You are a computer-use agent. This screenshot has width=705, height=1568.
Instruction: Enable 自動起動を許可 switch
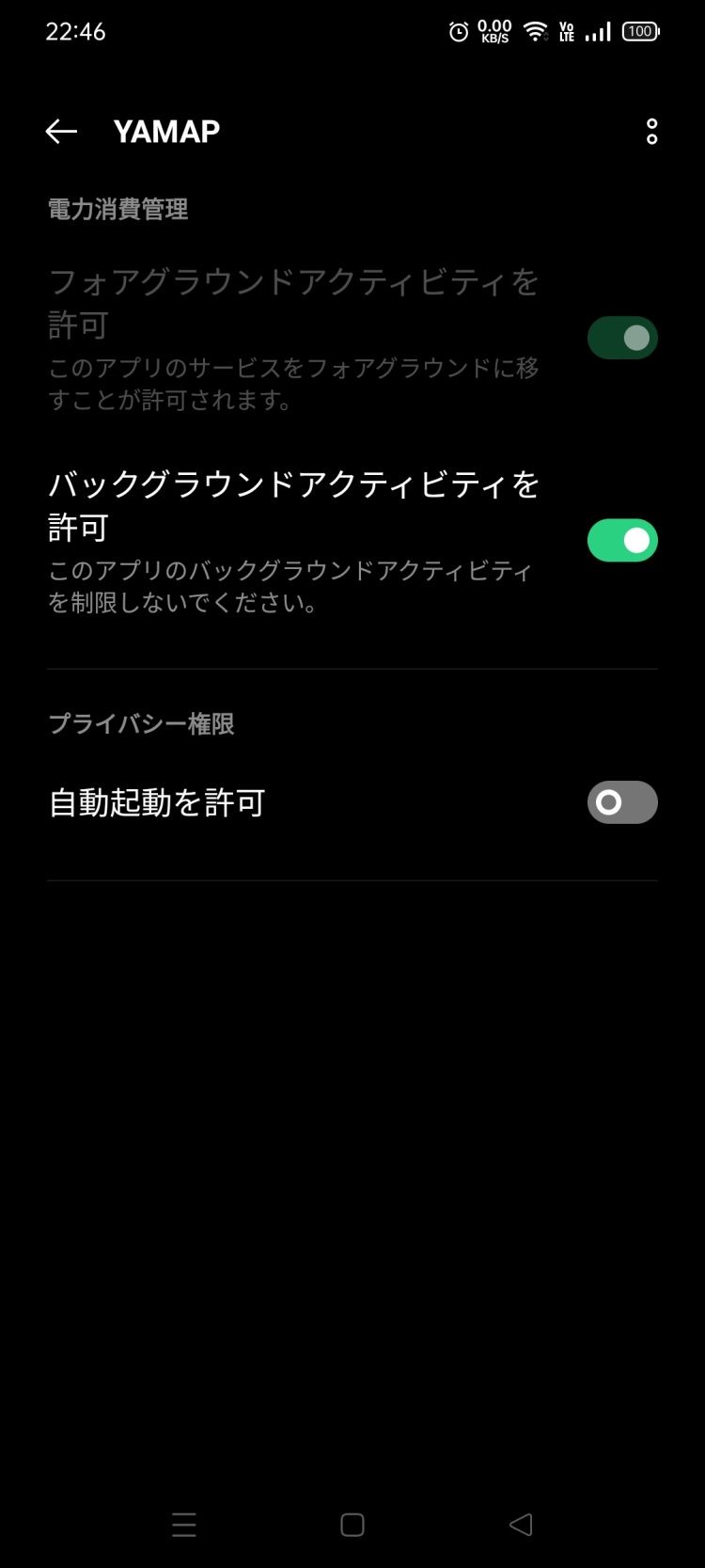click(x=621, y=802)
